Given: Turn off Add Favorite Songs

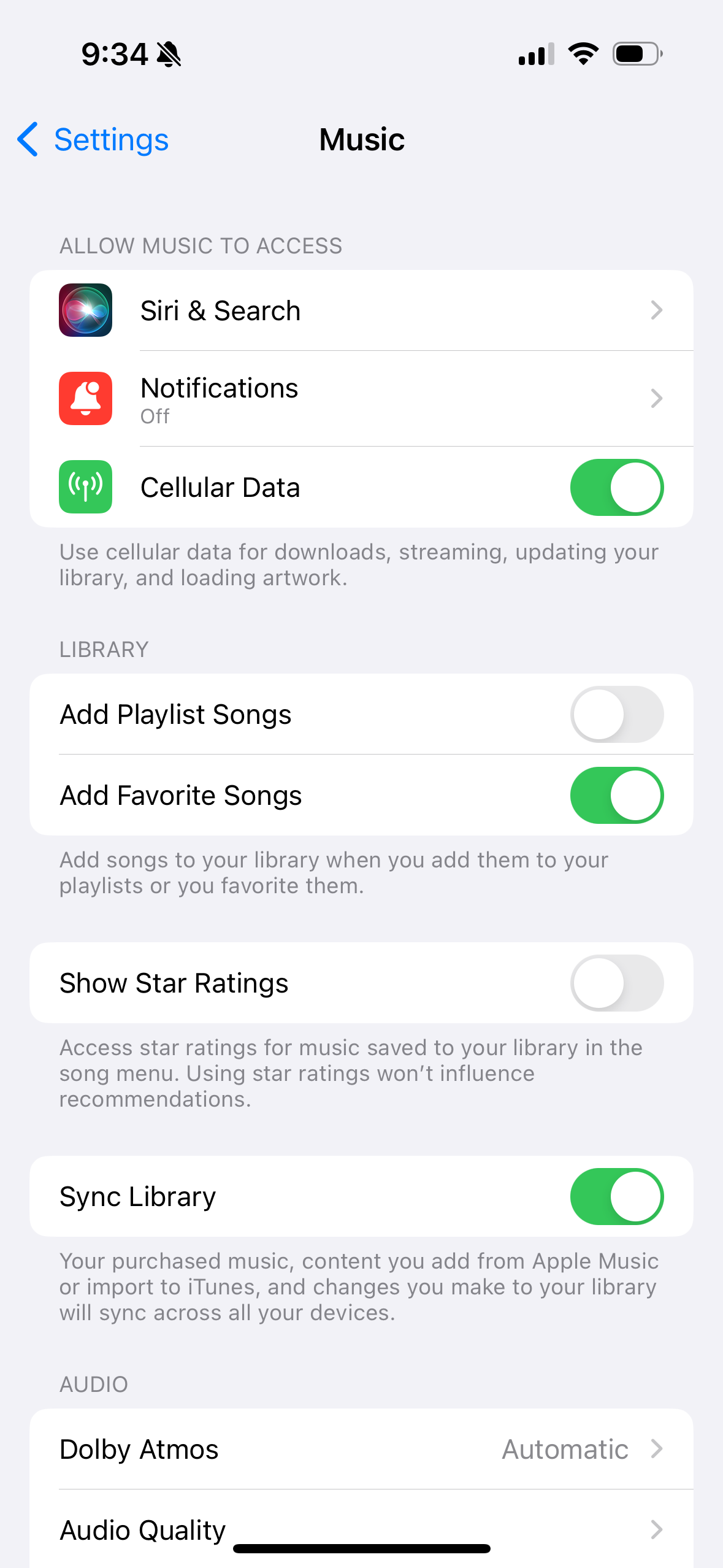Looking at the screenshot, I should point(616,795).
